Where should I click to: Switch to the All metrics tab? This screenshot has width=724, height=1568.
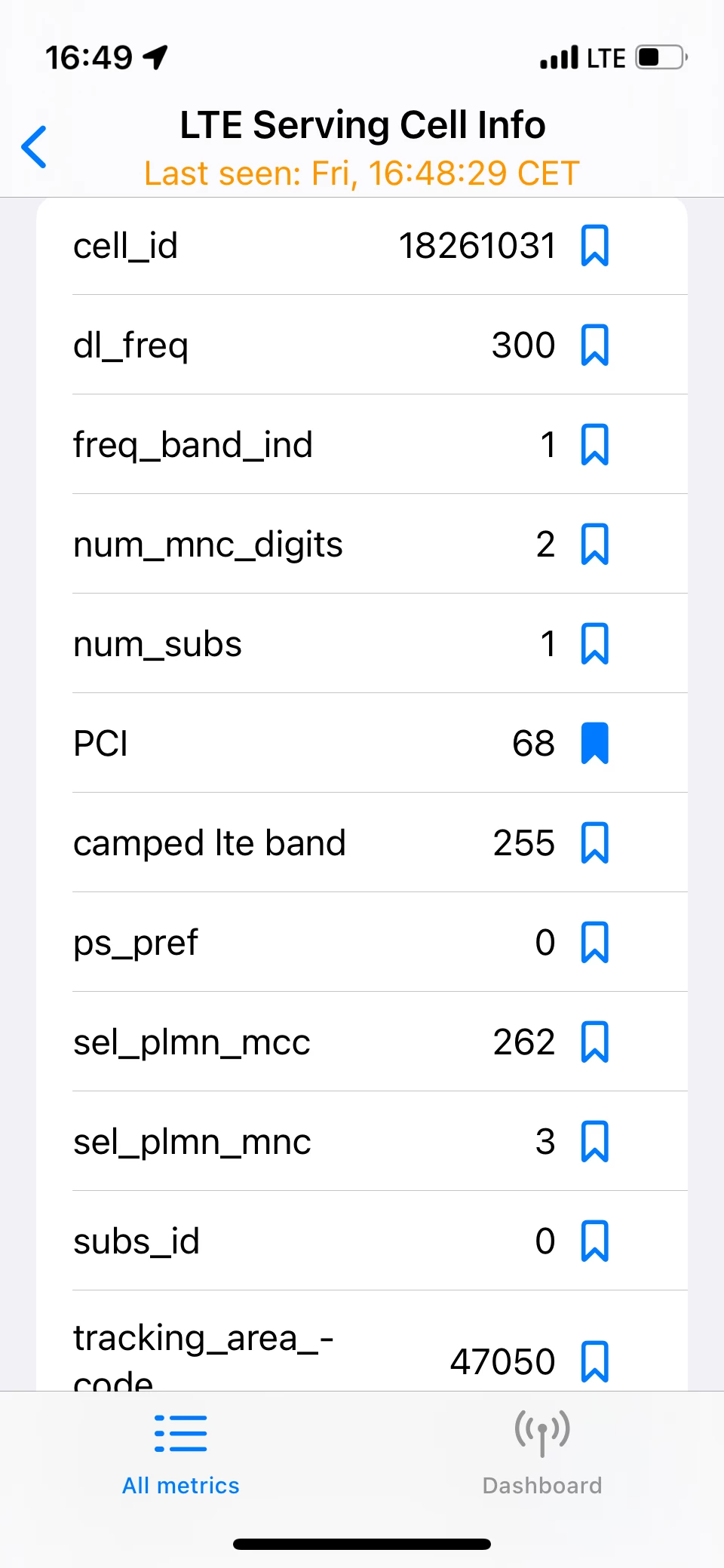(x=181, y=1455)
